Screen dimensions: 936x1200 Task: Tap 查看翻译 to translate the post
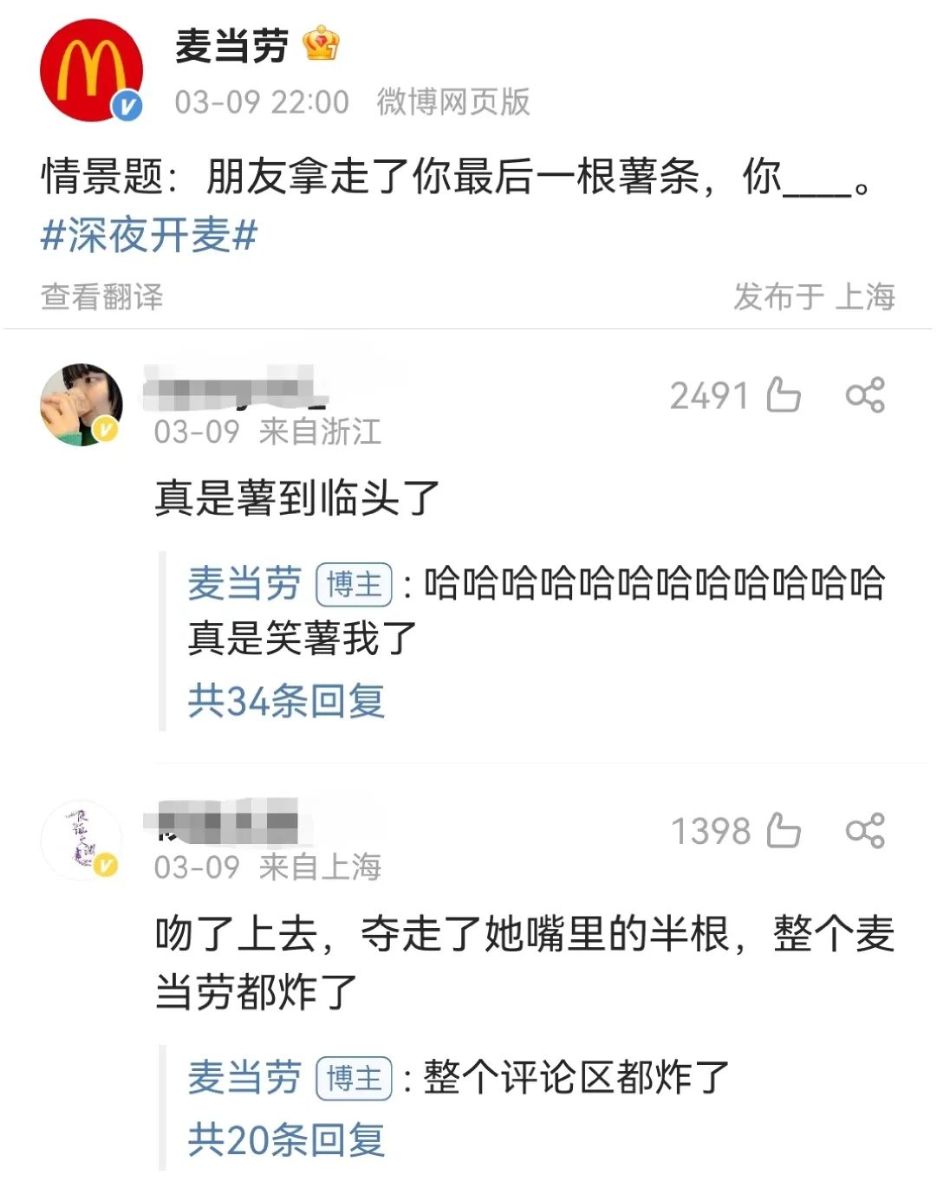(101, 297)
